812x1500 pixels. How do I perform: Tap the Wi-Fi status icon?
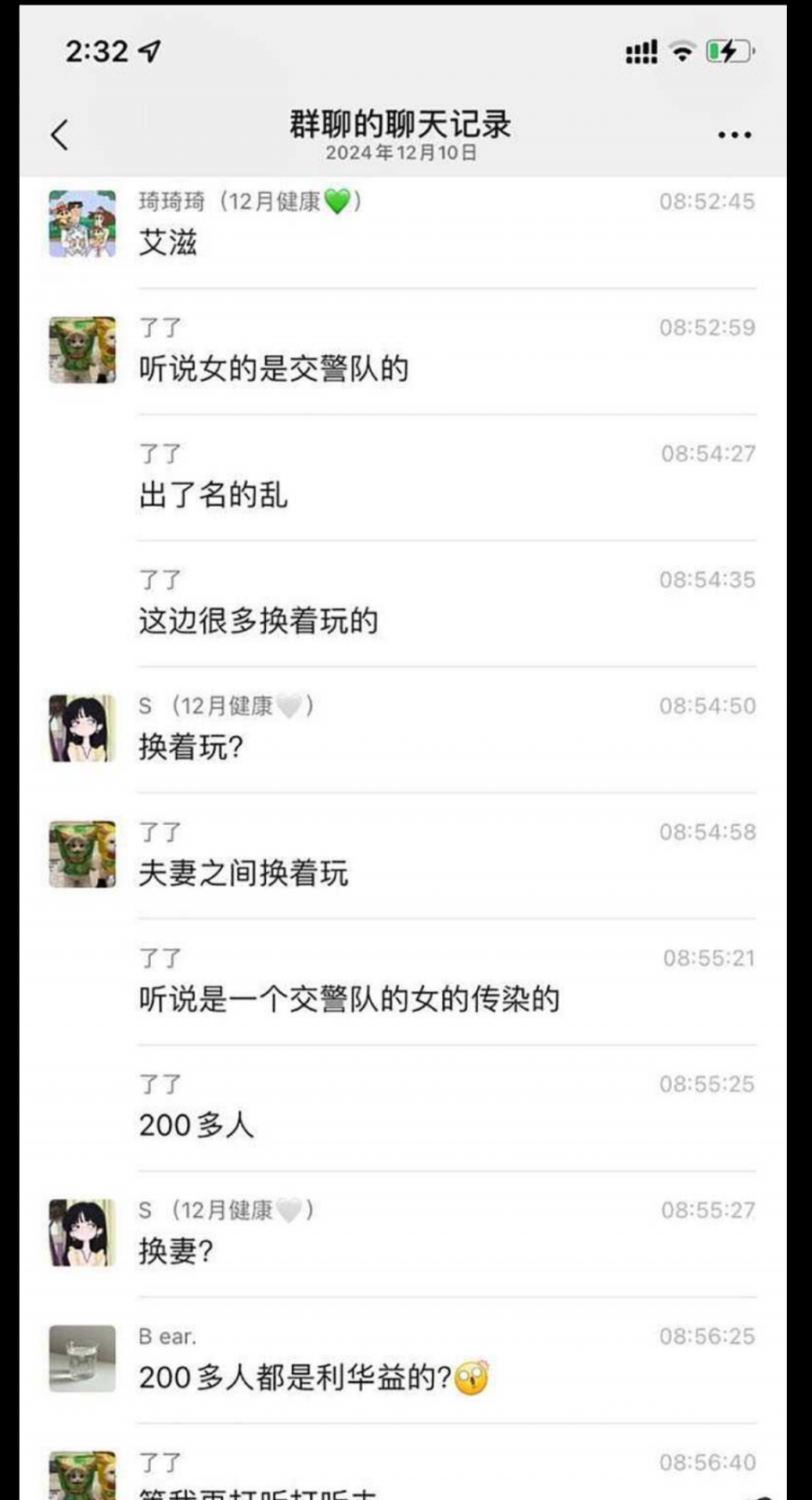click(x=680, y=54)
